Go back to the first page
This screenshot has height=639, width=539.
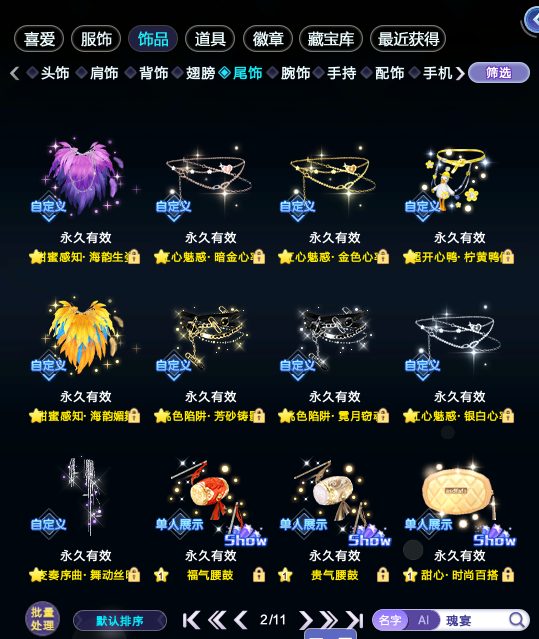[191, 620]
